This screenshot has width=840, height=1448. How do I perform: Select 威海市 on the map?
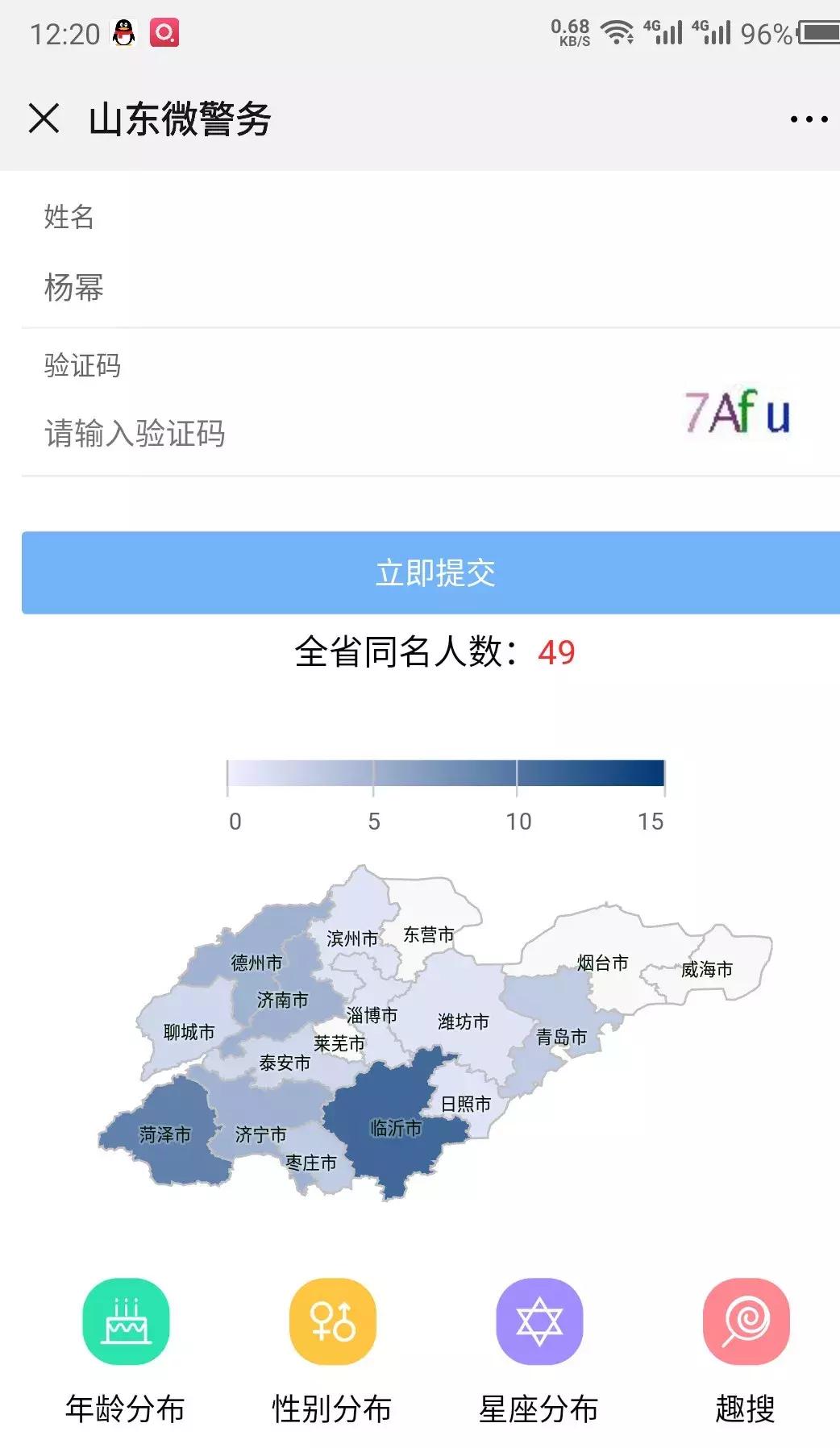[x=707, y=971]
